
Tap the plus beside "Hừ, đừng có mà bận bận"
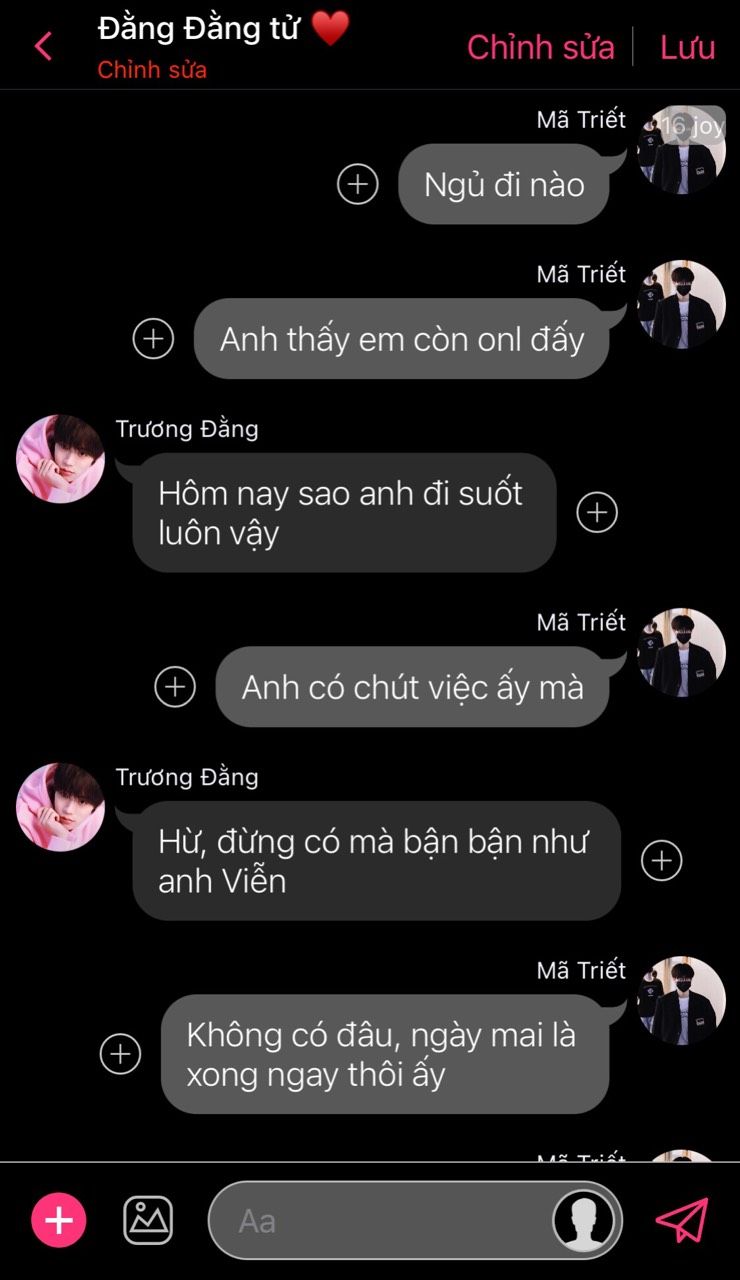click(x=661, y=860)
